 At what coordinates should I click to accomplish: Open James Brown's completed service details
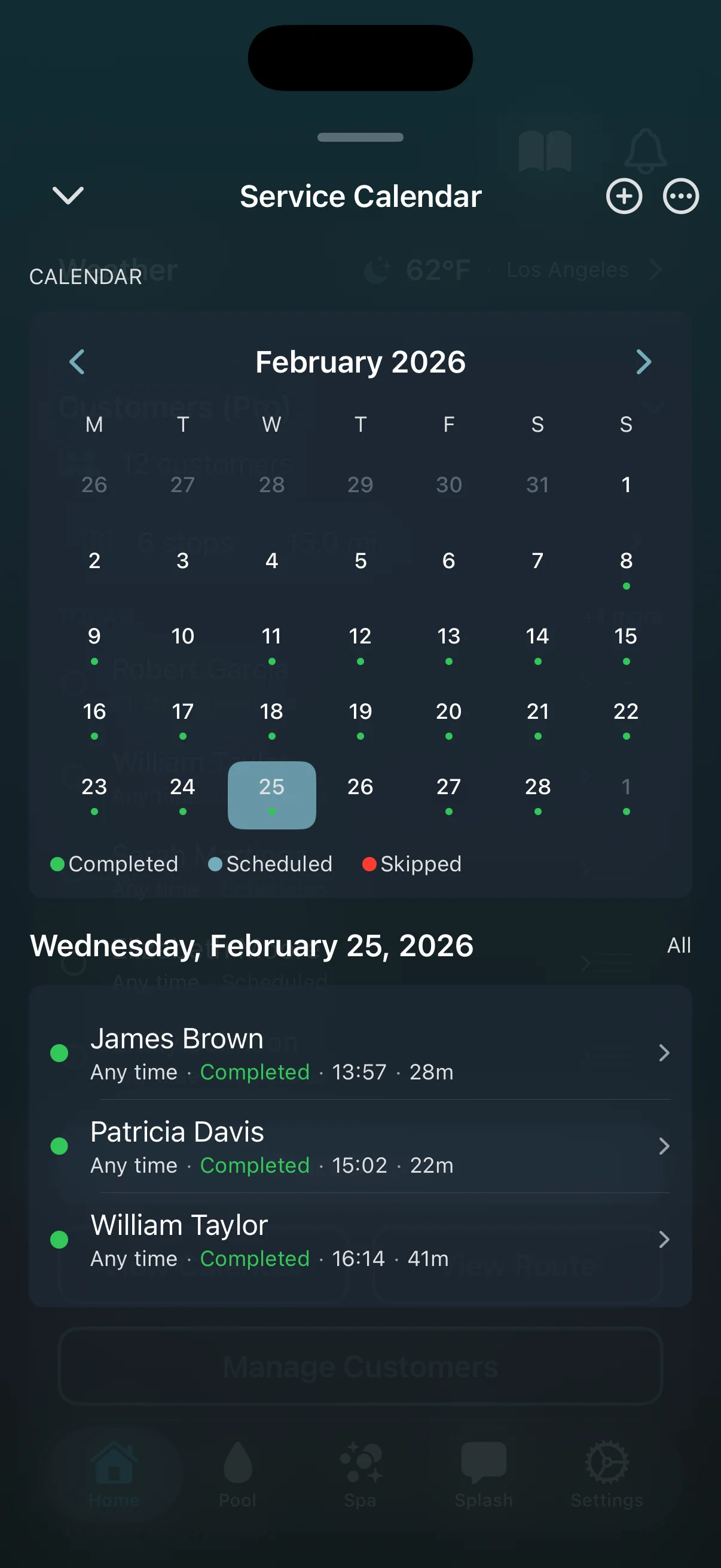(x=360, y=1053)
